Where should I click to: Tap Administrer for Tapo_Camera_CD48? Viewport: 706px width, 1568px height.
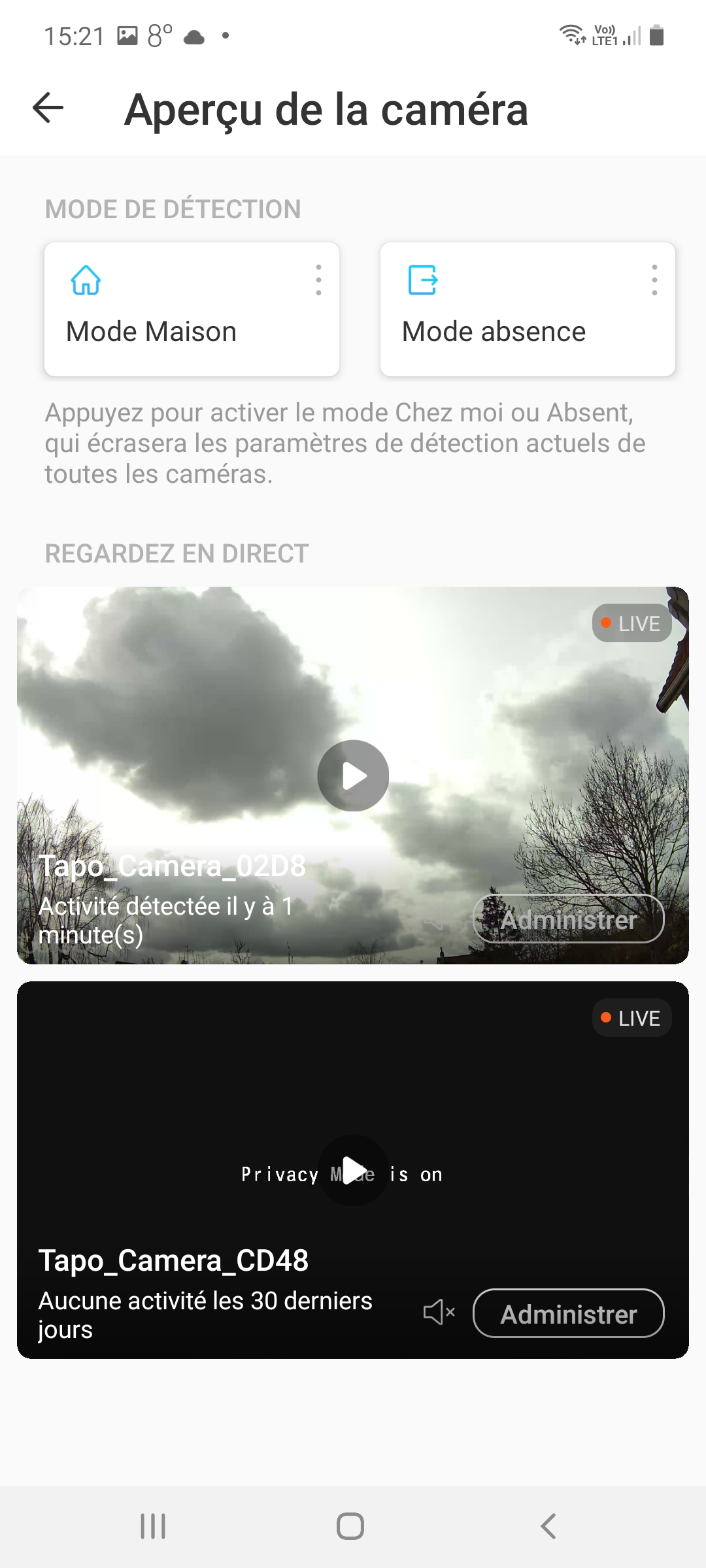click(569, 1313)
